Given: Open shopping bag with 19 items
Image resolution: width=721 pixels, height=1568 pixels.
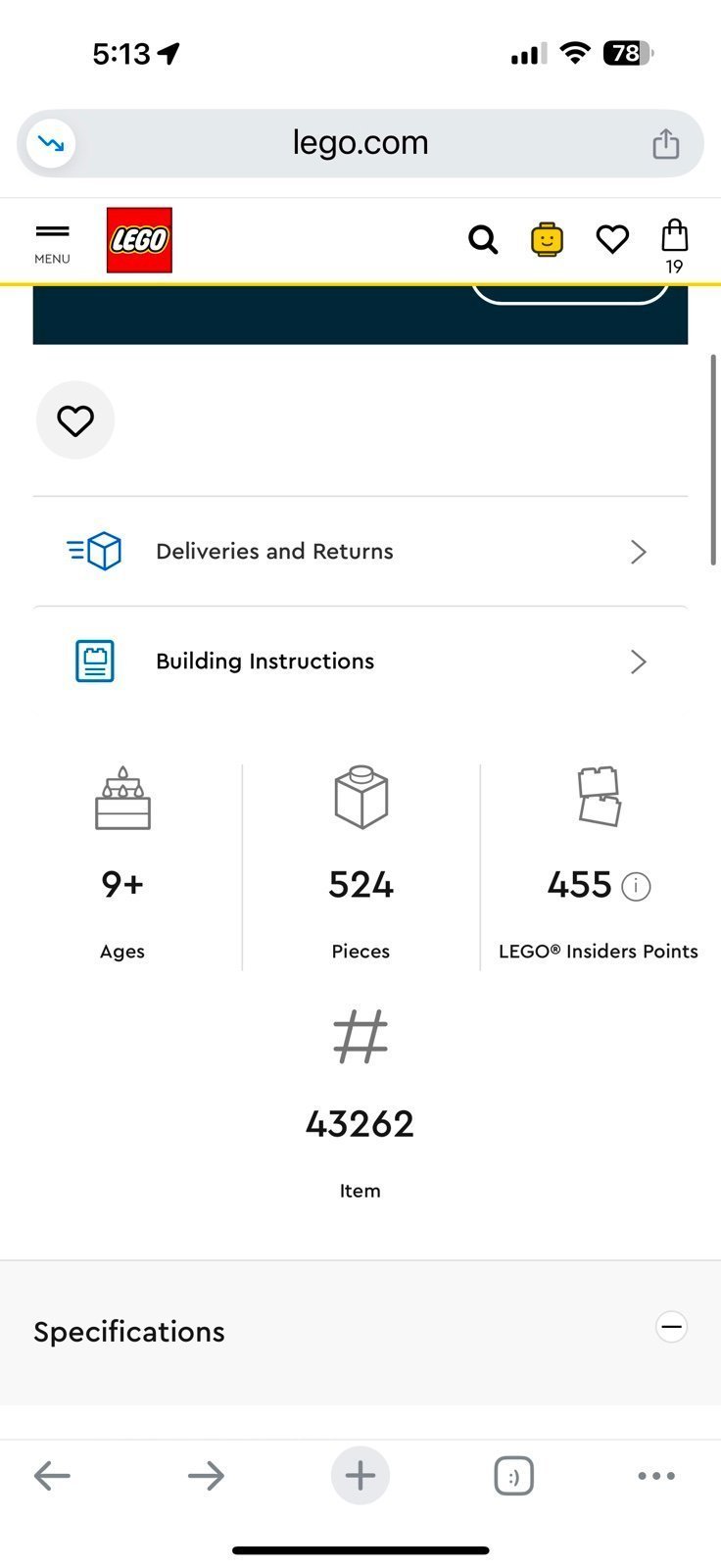Looking at the screenshot, I should [675, 245].
